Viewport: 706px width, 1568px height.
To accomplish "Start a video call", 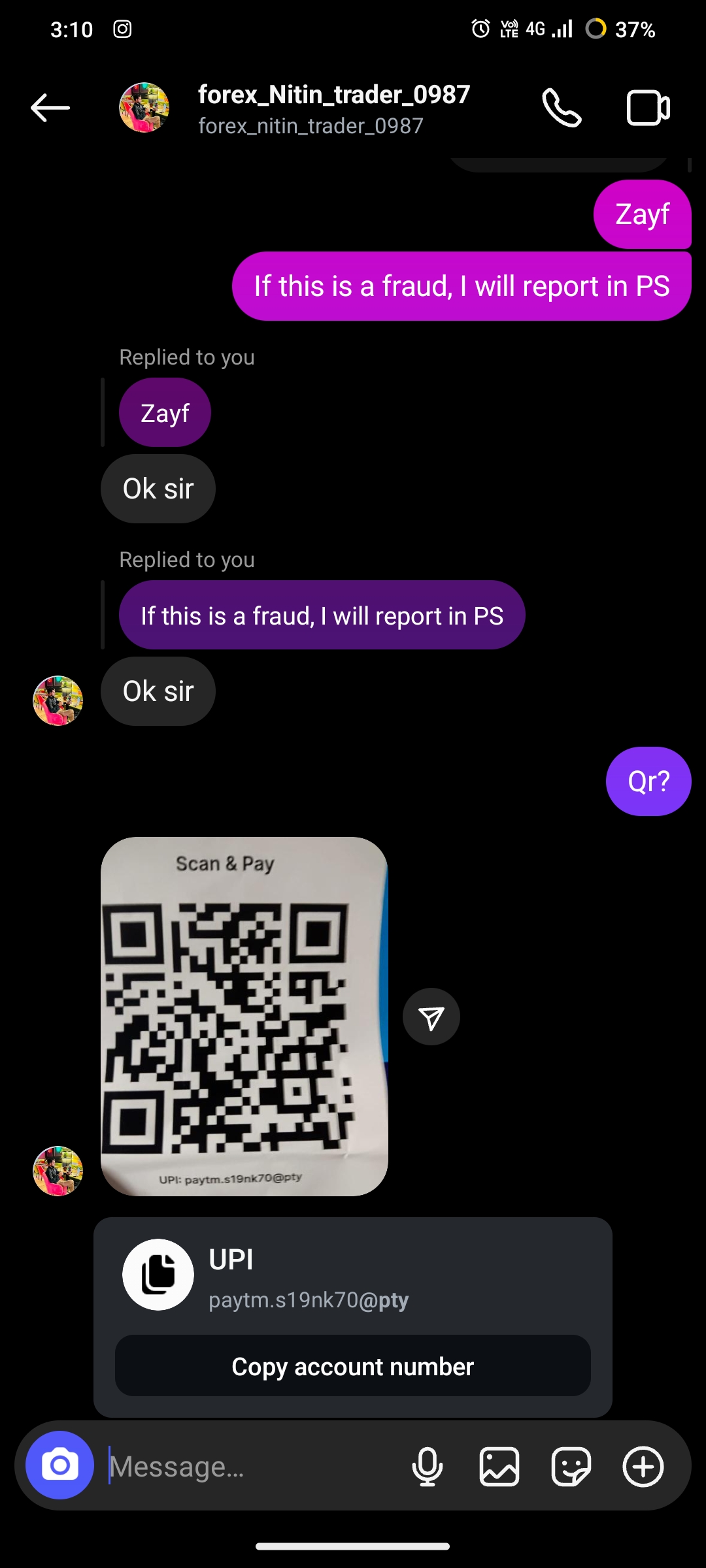I will point(648,108).
